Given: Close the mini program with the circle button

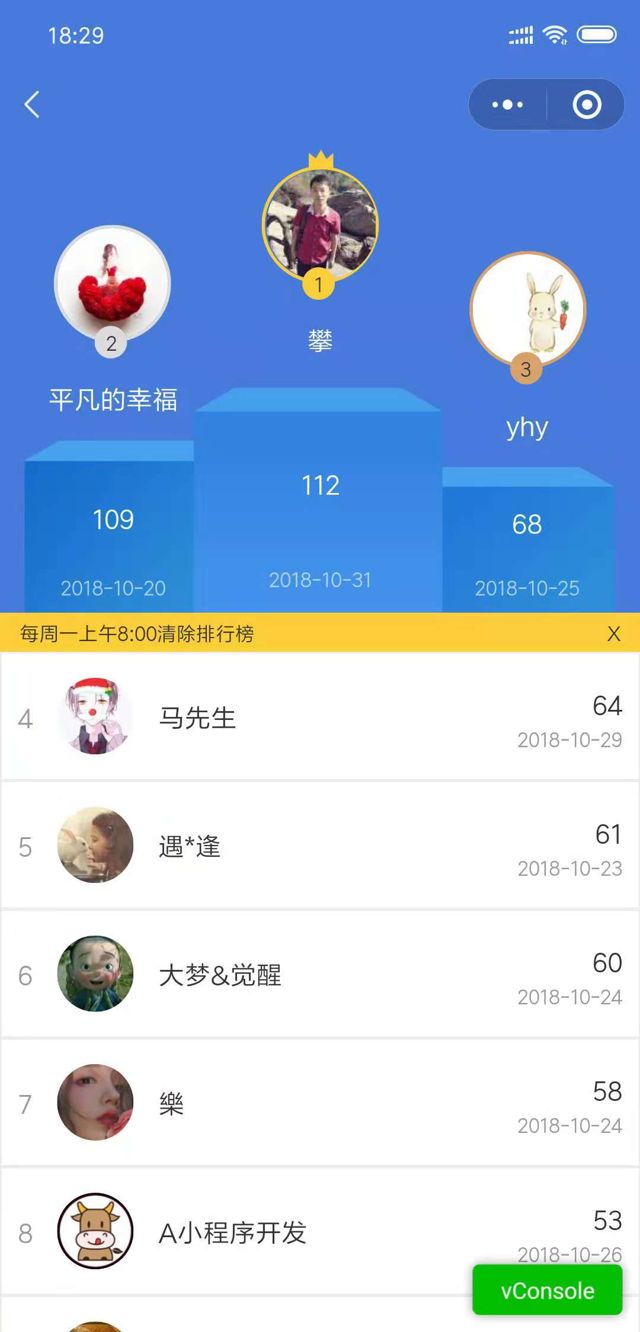Looking at the screenshot, I should (x=586, y=105).
